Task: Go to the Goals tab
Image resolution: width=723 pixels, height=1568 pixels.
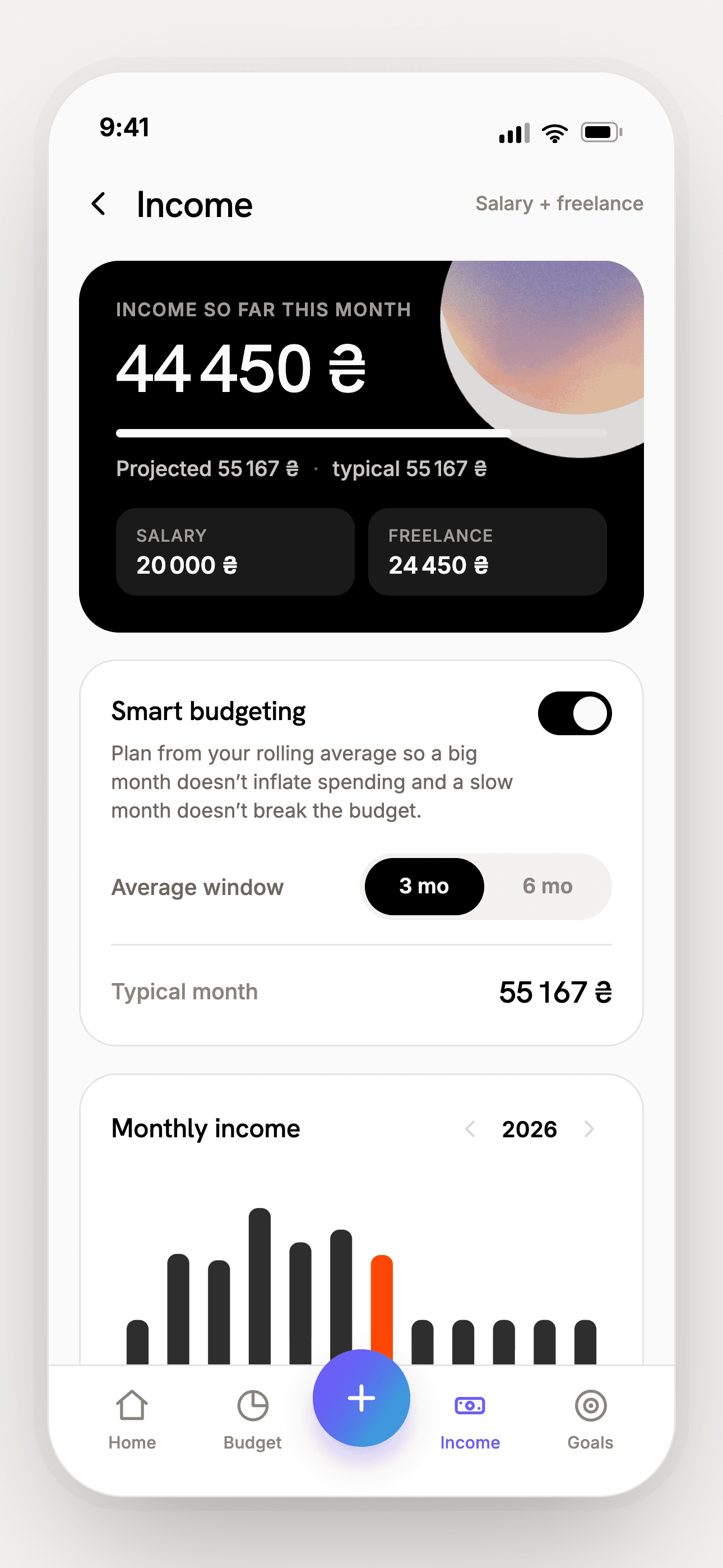Action: tap(590, 1420)
